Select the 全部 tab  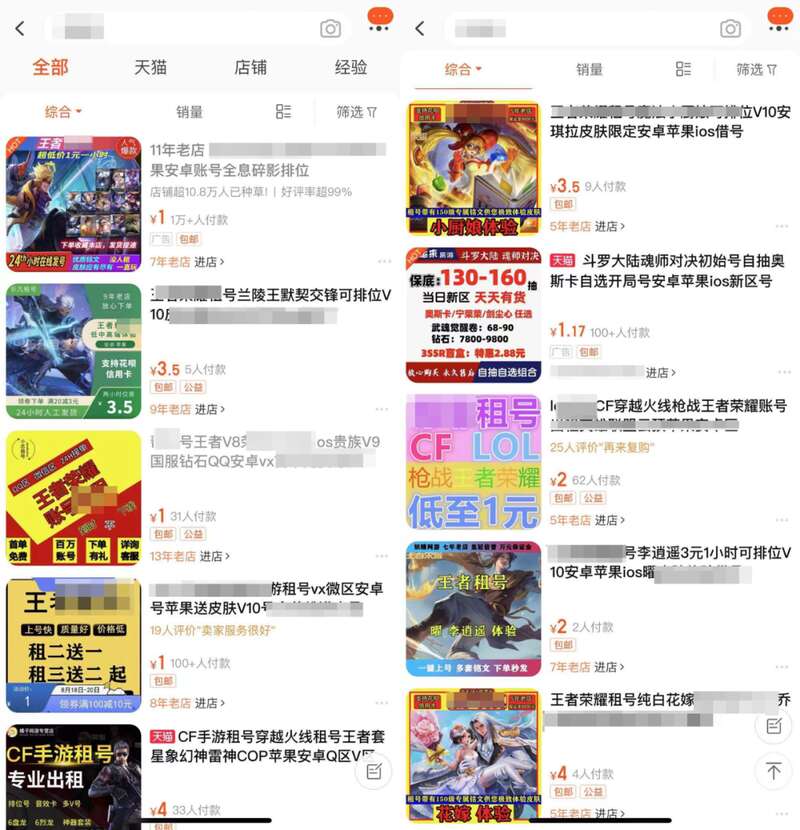(50, 68)
